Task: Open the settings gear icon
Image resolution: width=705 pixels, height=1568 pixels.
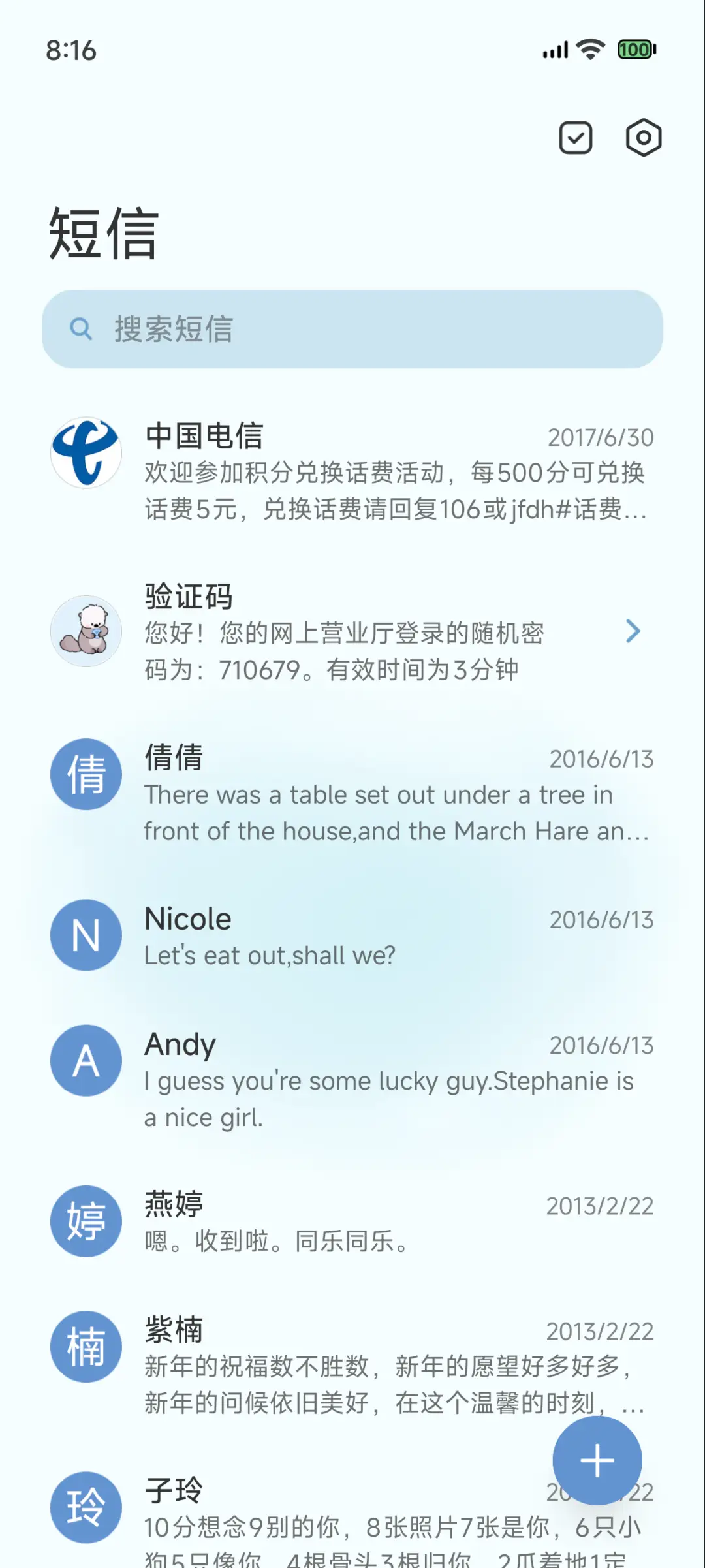Action: (x=643, y=138)
